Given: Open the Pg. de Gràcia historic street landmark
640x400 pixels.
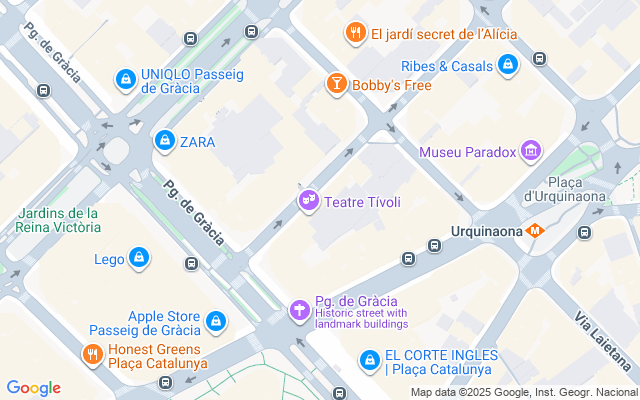Looking at the screenshot, I should pyautogui.click(x=298, y=310).
